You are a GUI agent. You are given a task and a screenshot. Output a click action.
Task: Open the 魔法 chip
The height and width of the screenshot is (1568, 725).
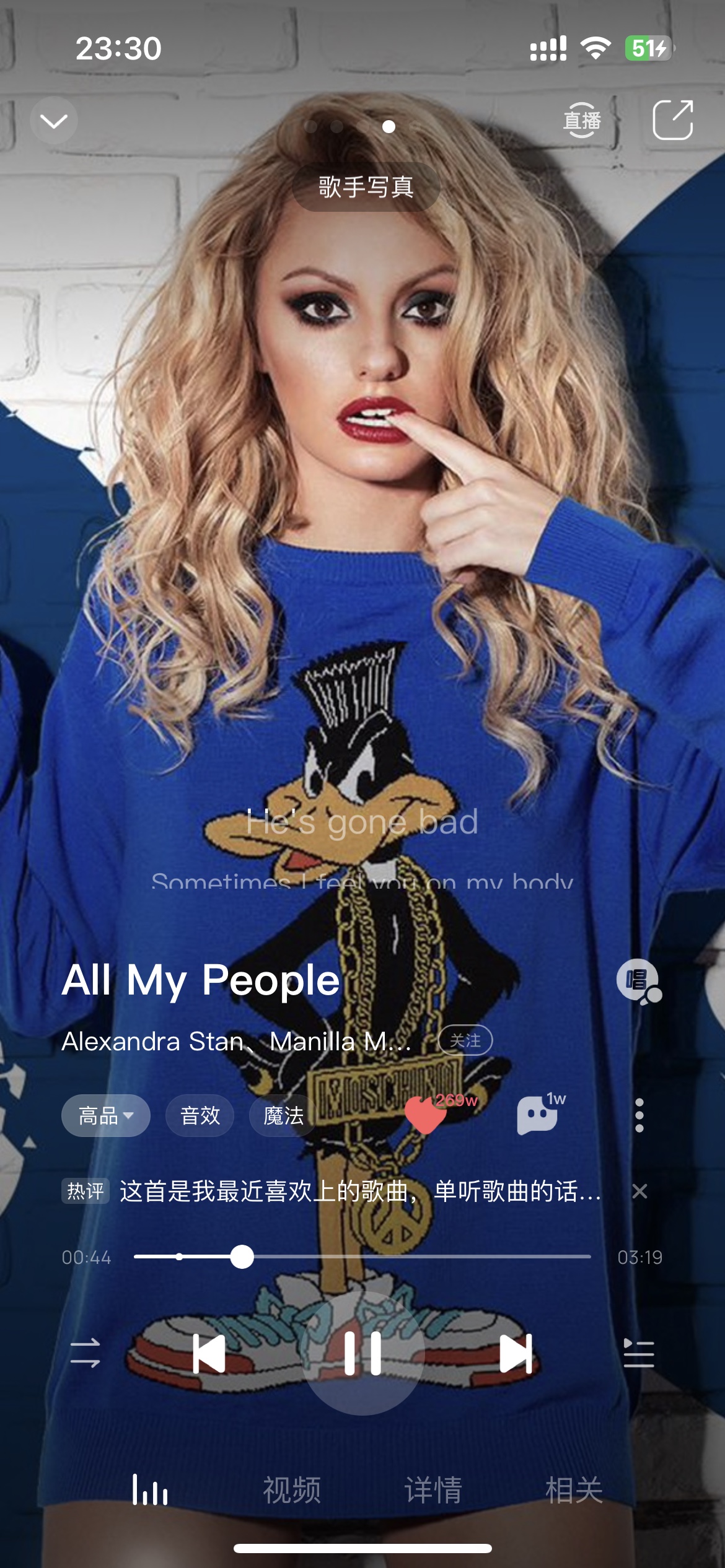coord(283,1116)
